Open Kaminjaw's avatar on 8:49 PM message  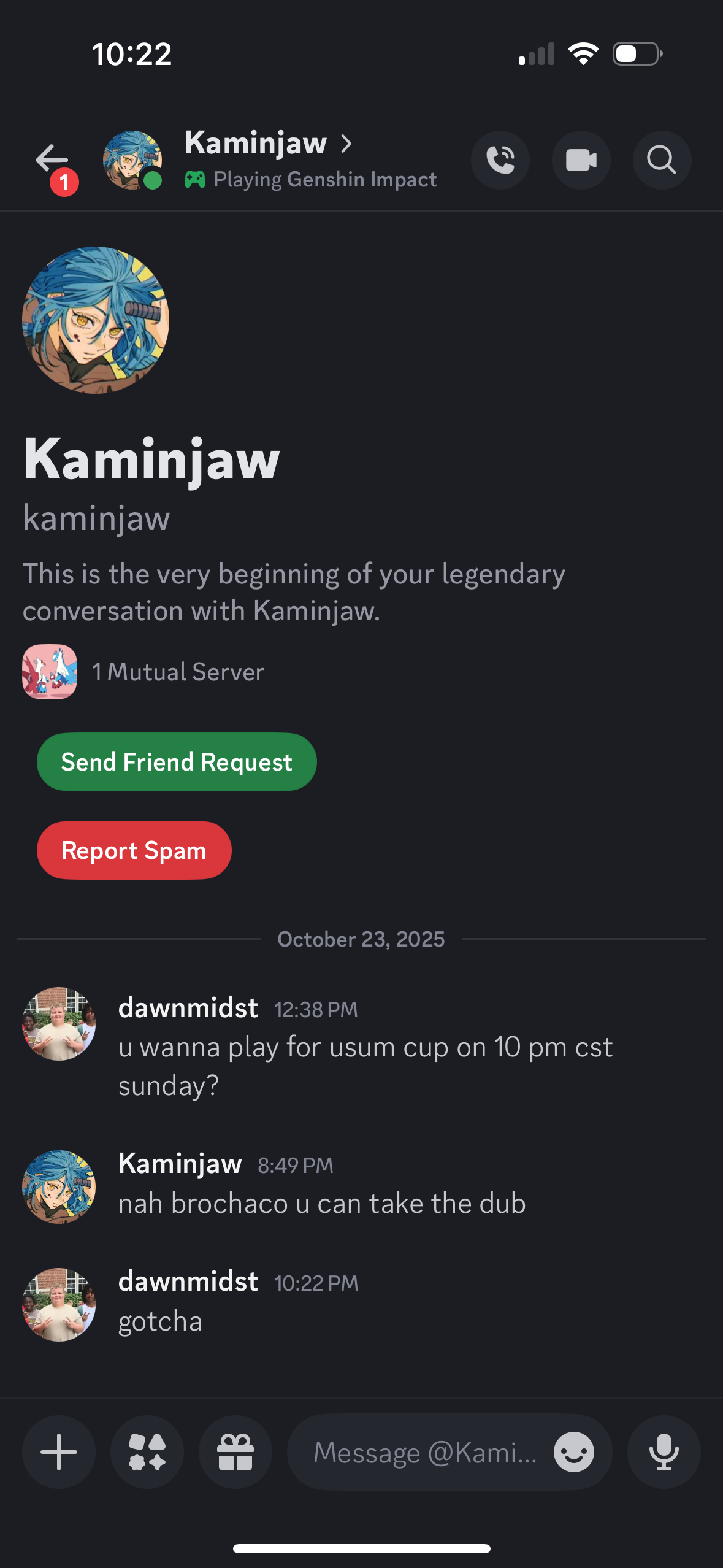click(59, 1186)
